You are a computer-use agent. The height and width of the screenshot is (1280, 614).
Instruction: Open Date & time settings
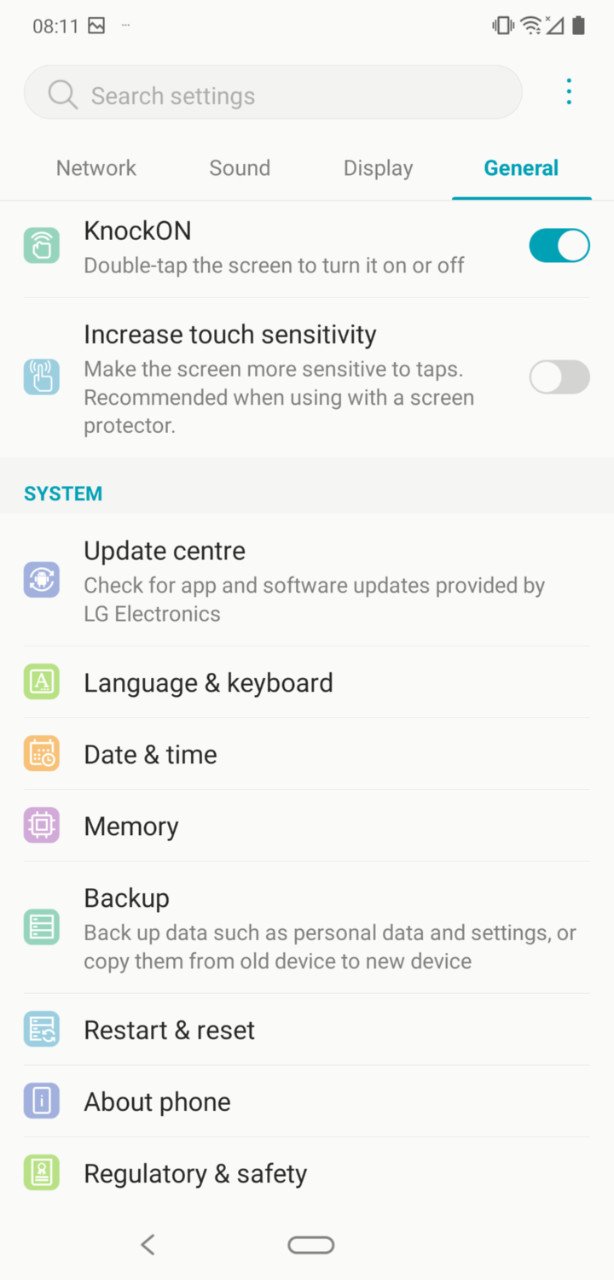[307, 754]
